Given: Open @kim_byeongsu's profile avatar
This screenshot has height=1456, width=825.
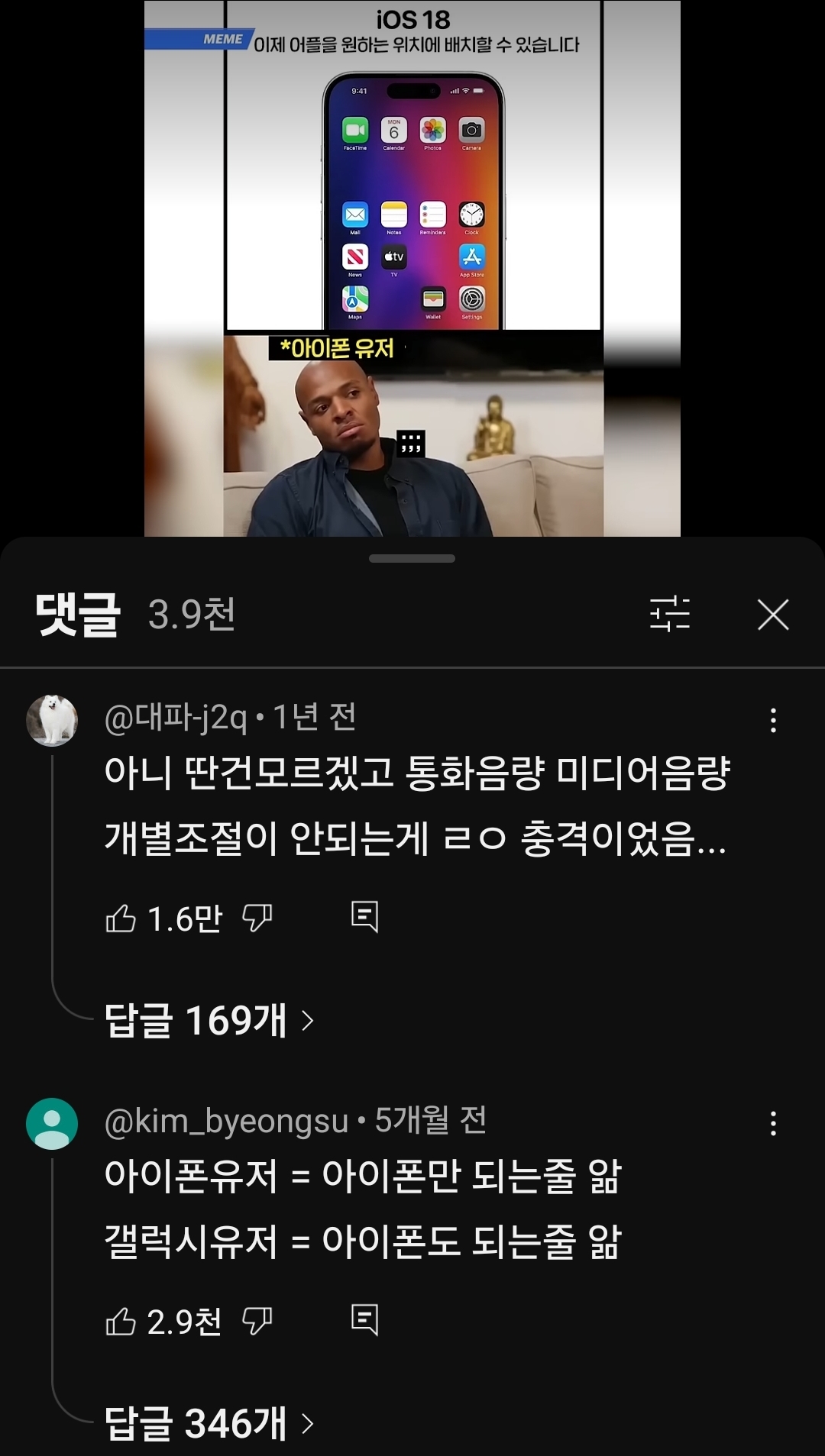Looking at the screenshot, I should click(52, 1124).
